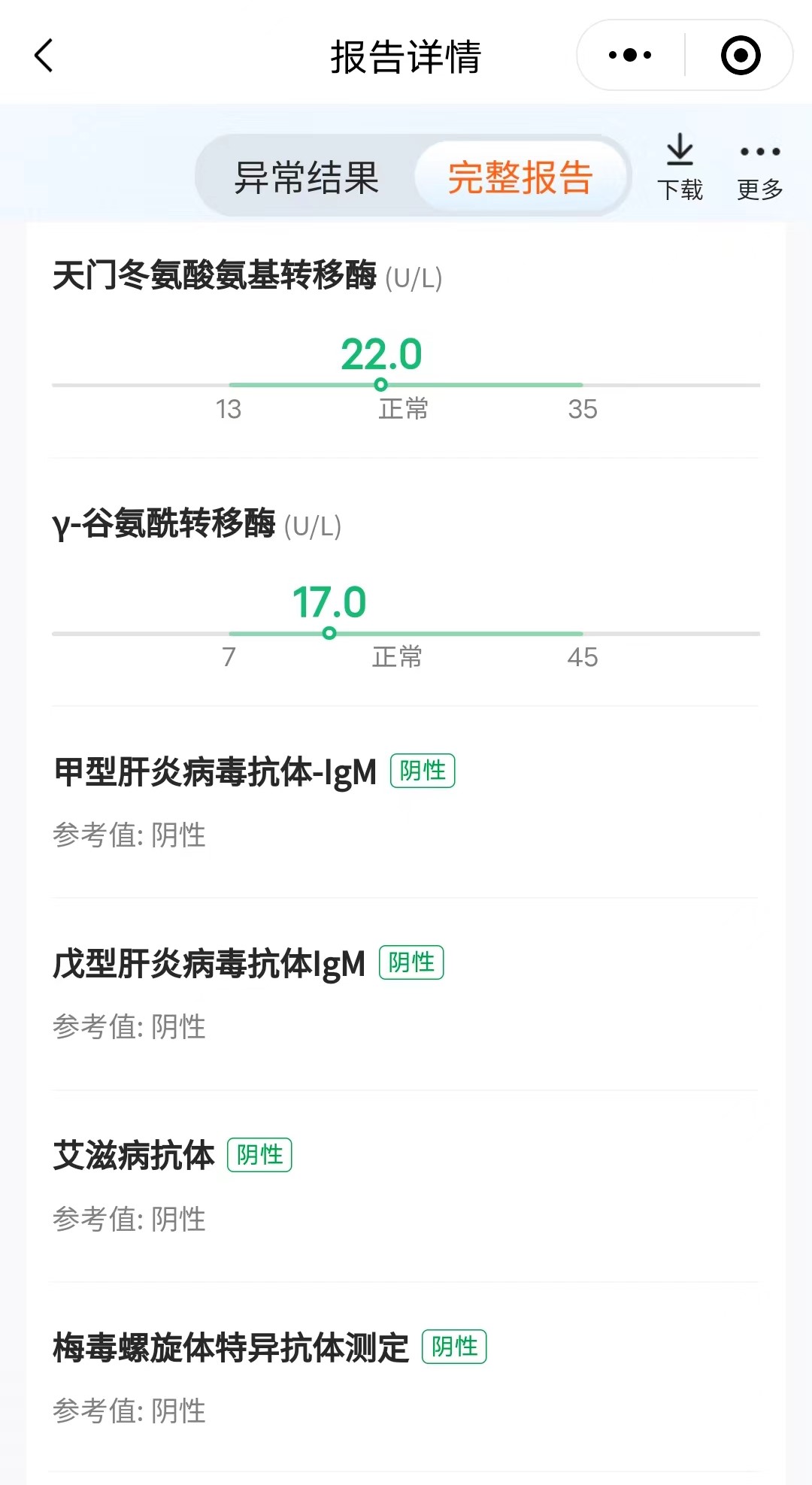Close the mini program with the circle button
The height and width of the screenshot is (1485, 812).
tap(741, 55)
